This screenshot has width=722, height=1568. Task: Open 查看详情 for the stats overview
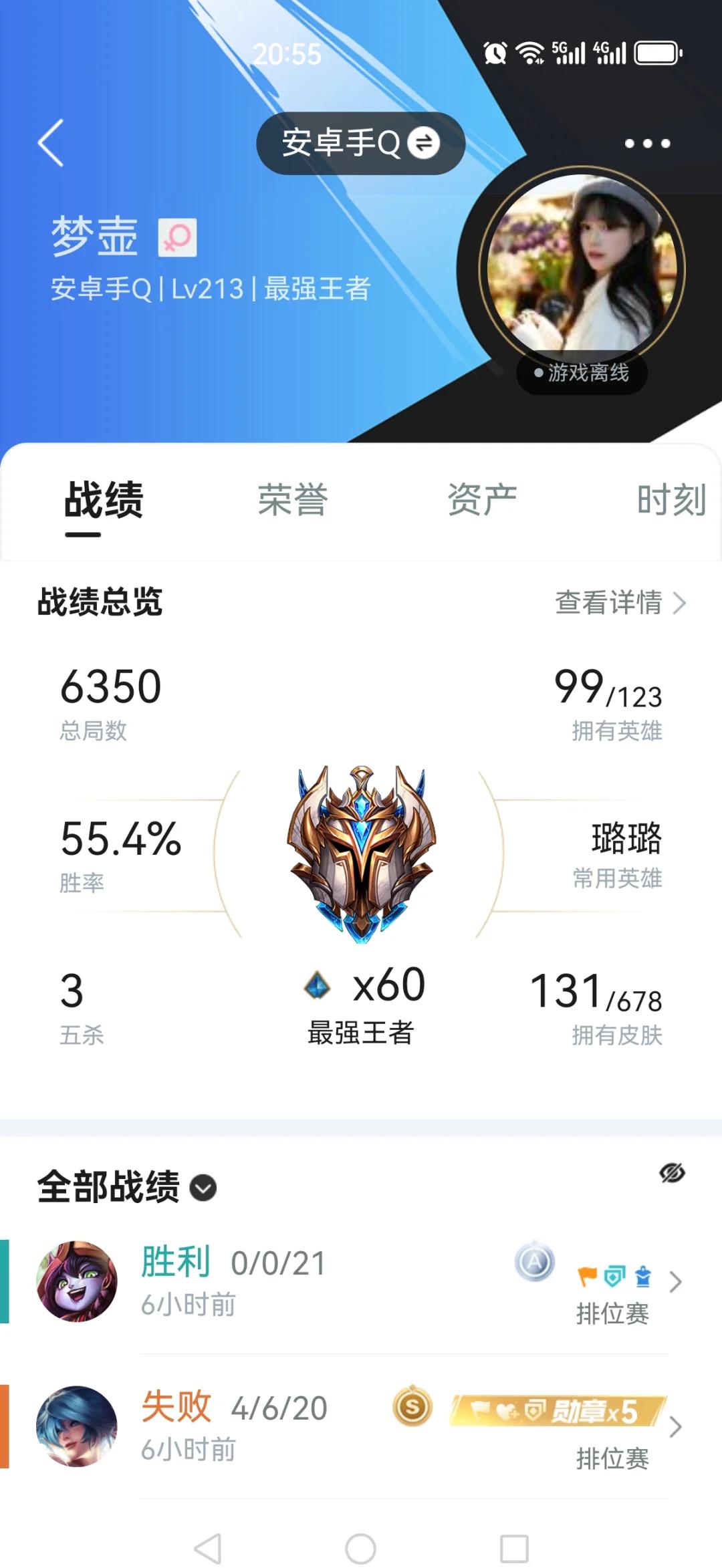click(620, 602)
